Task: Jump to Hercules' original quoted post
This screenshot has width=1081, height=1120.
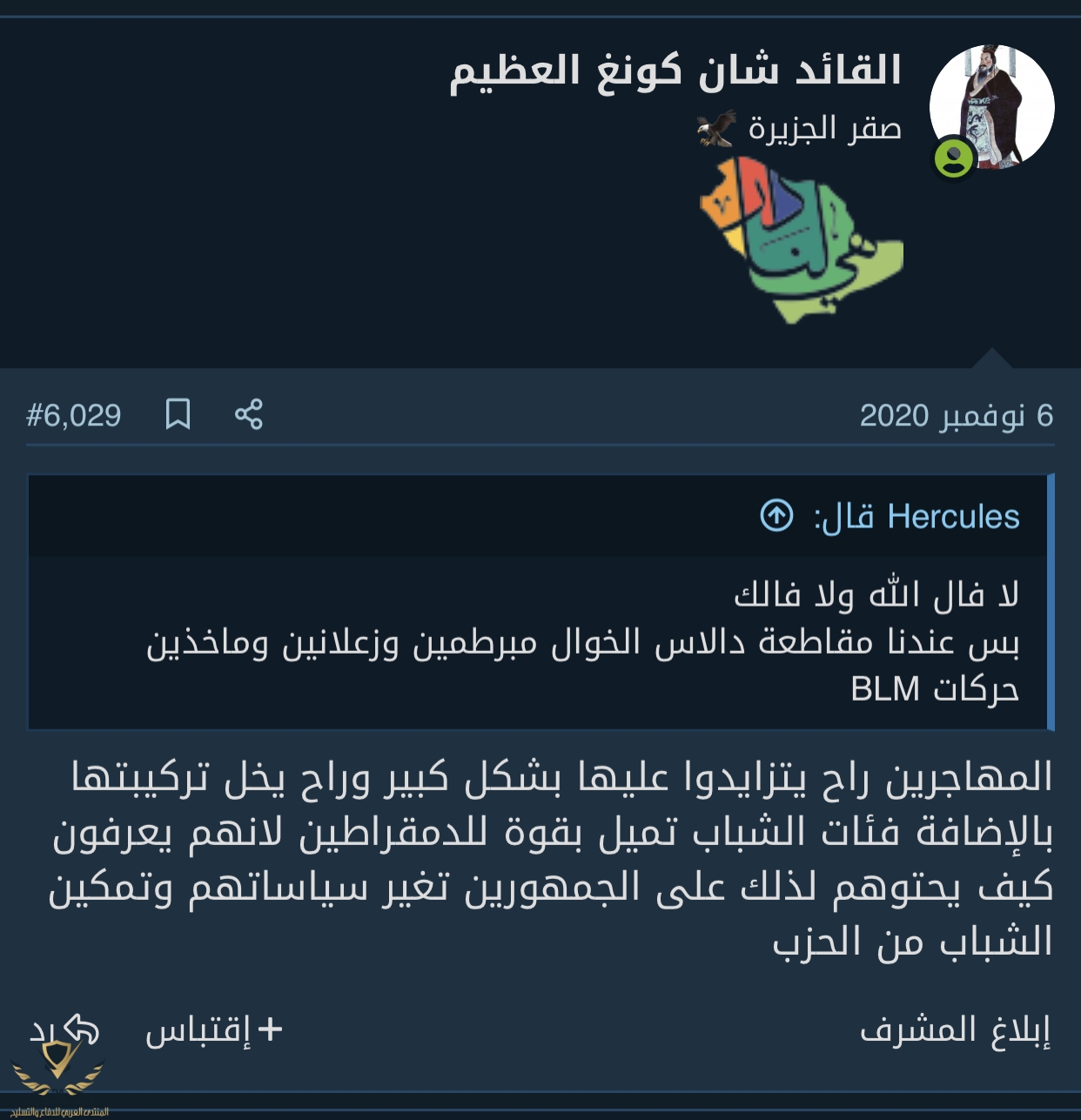Action: point(776,515)
